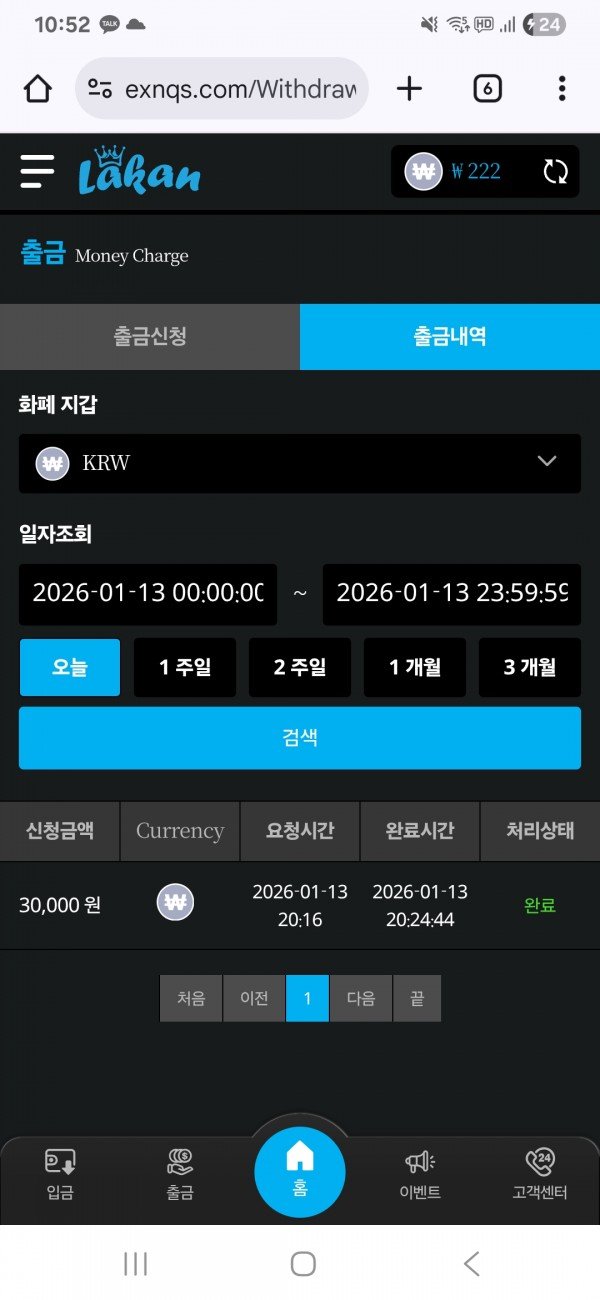Image resolution: width=600 pixels, height=1300 pixels.
Task: Switch to the 출금신청 tab
Action: [x=150, y=337]
